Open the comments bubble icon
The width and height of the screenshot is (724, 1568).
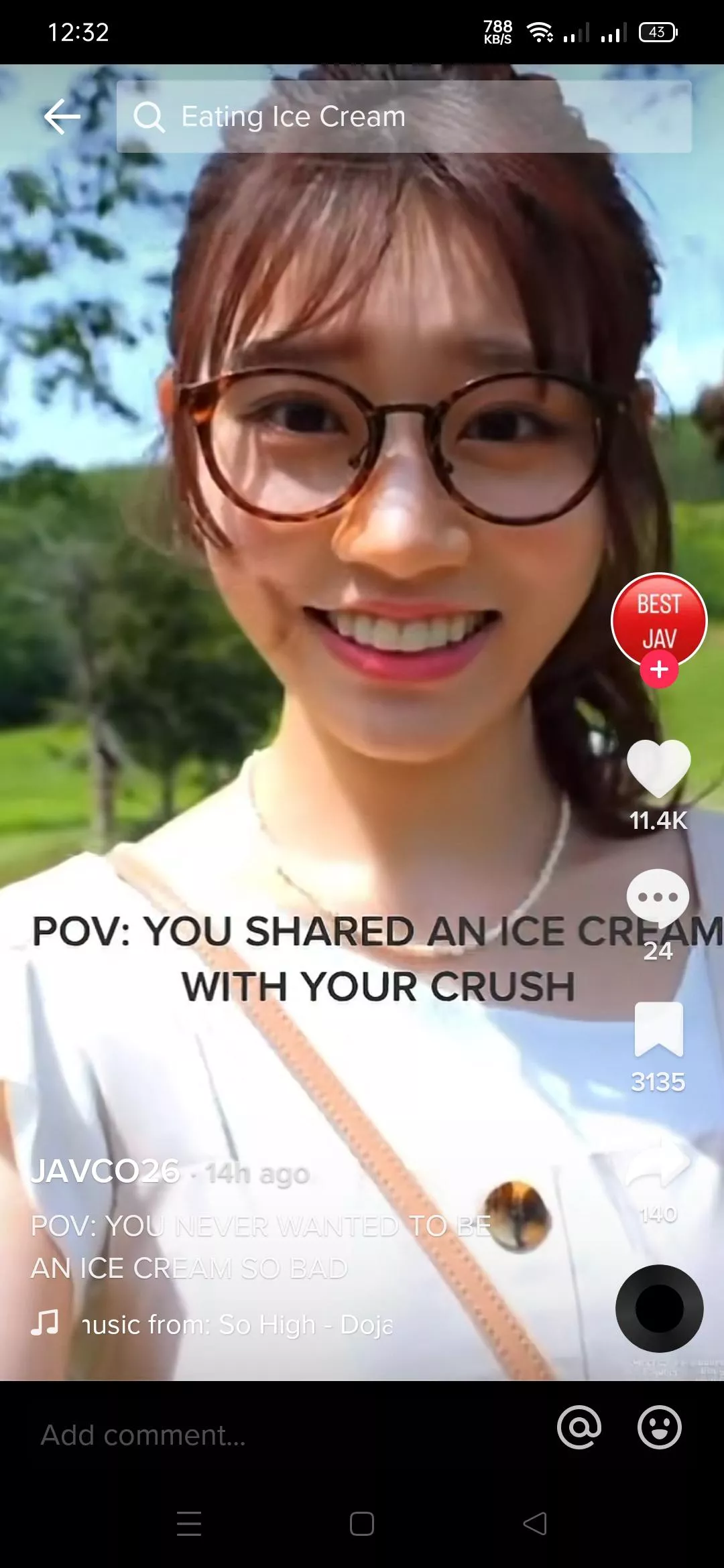tap(658, 898)
